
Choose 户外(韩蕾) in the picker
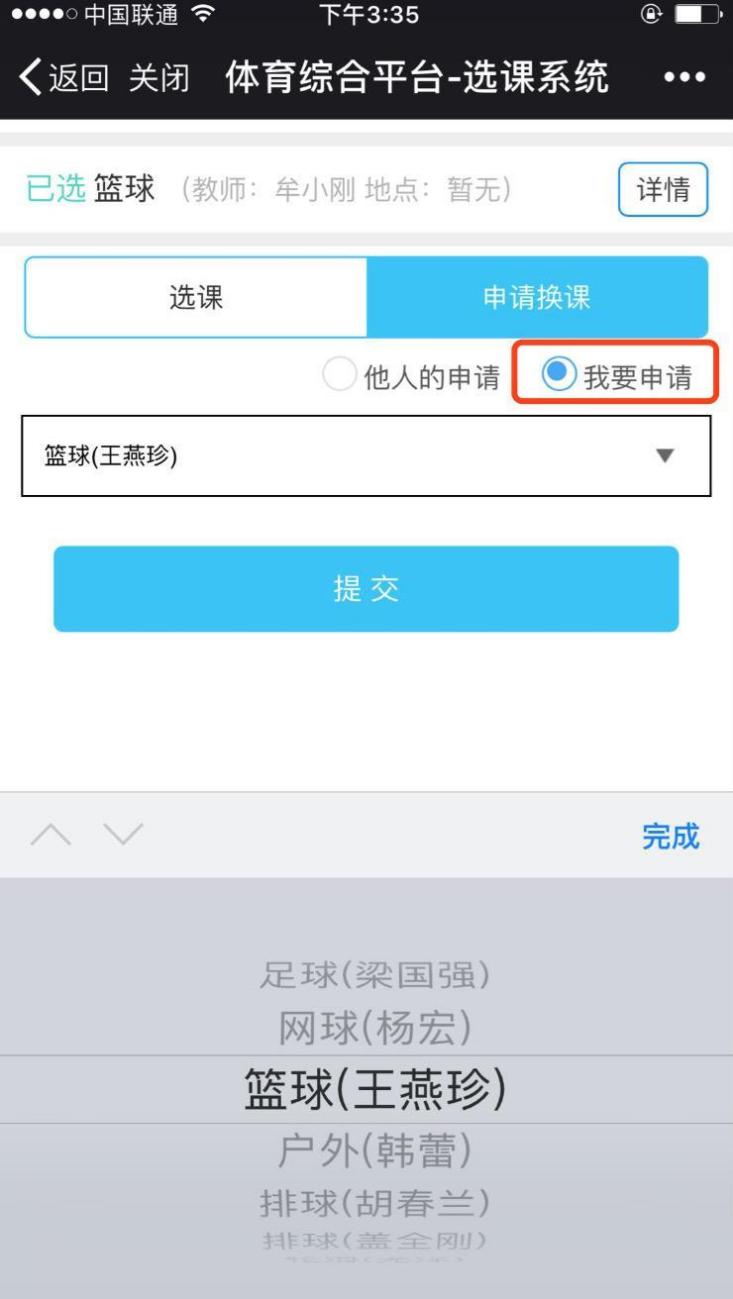[x=375, y=1153]
